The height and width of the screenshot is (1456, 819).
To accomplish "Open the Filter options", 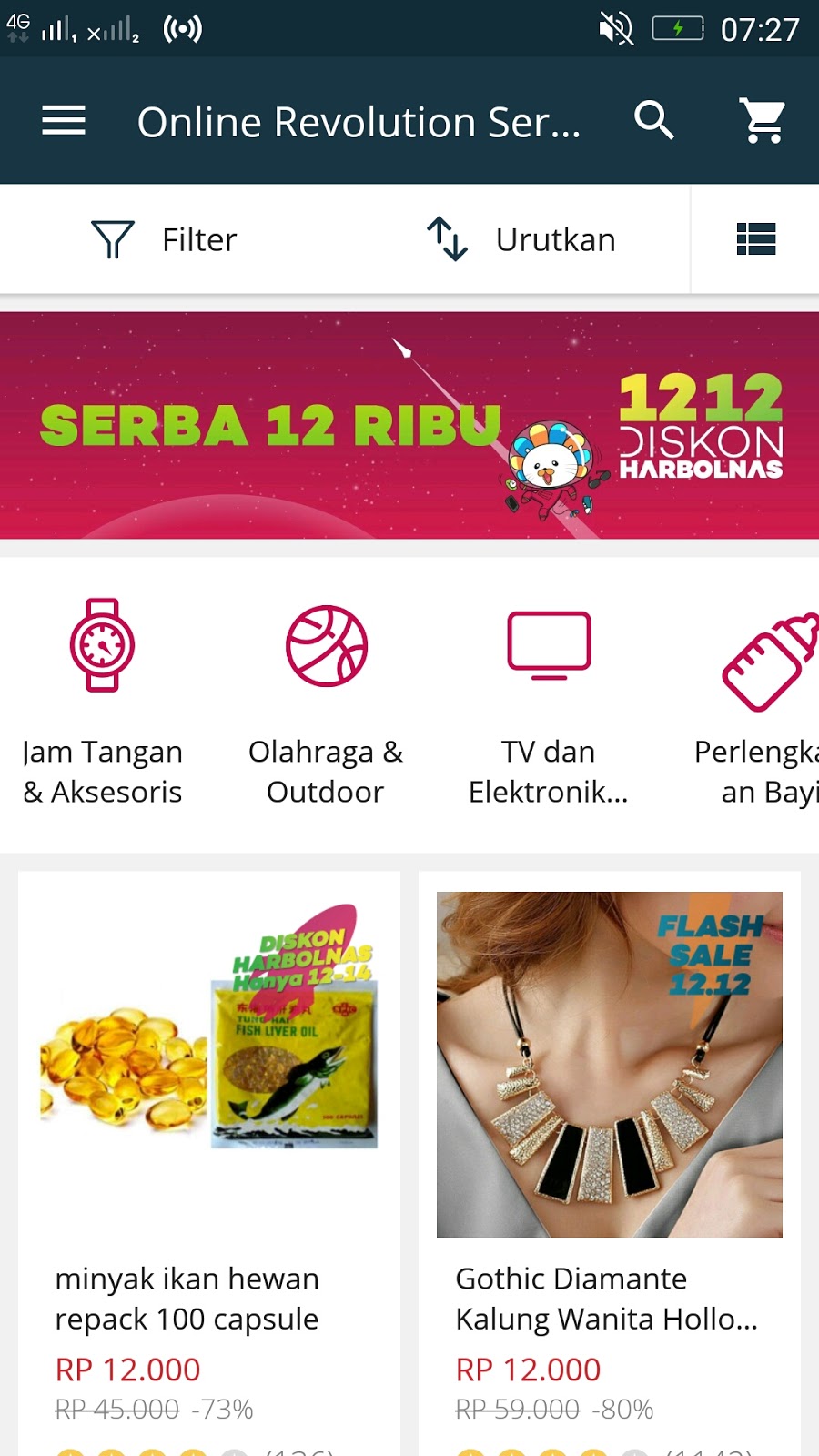I will pos(164,239).
